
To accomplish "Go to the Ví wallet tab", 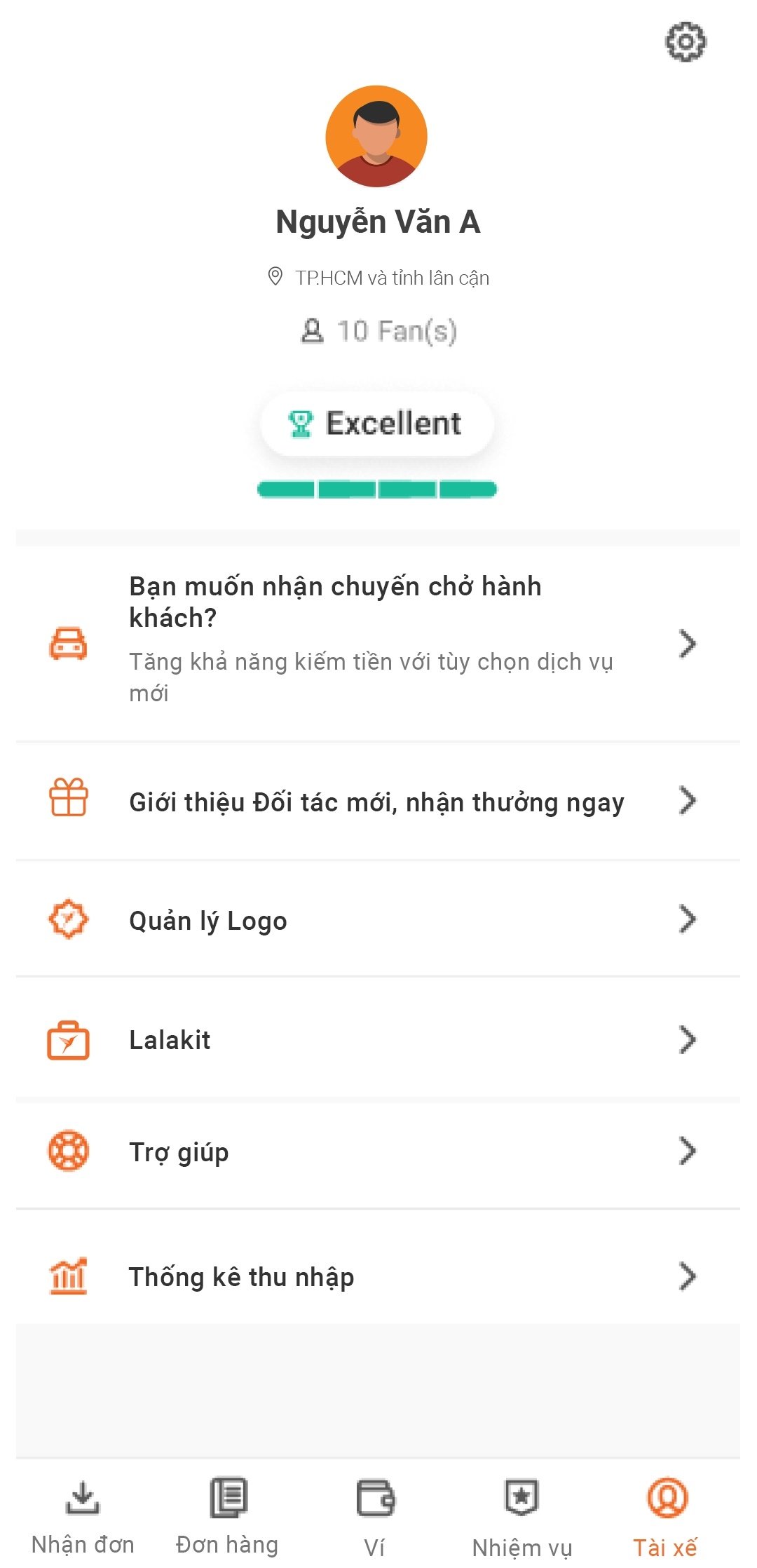I will (x=375, y=1516).
